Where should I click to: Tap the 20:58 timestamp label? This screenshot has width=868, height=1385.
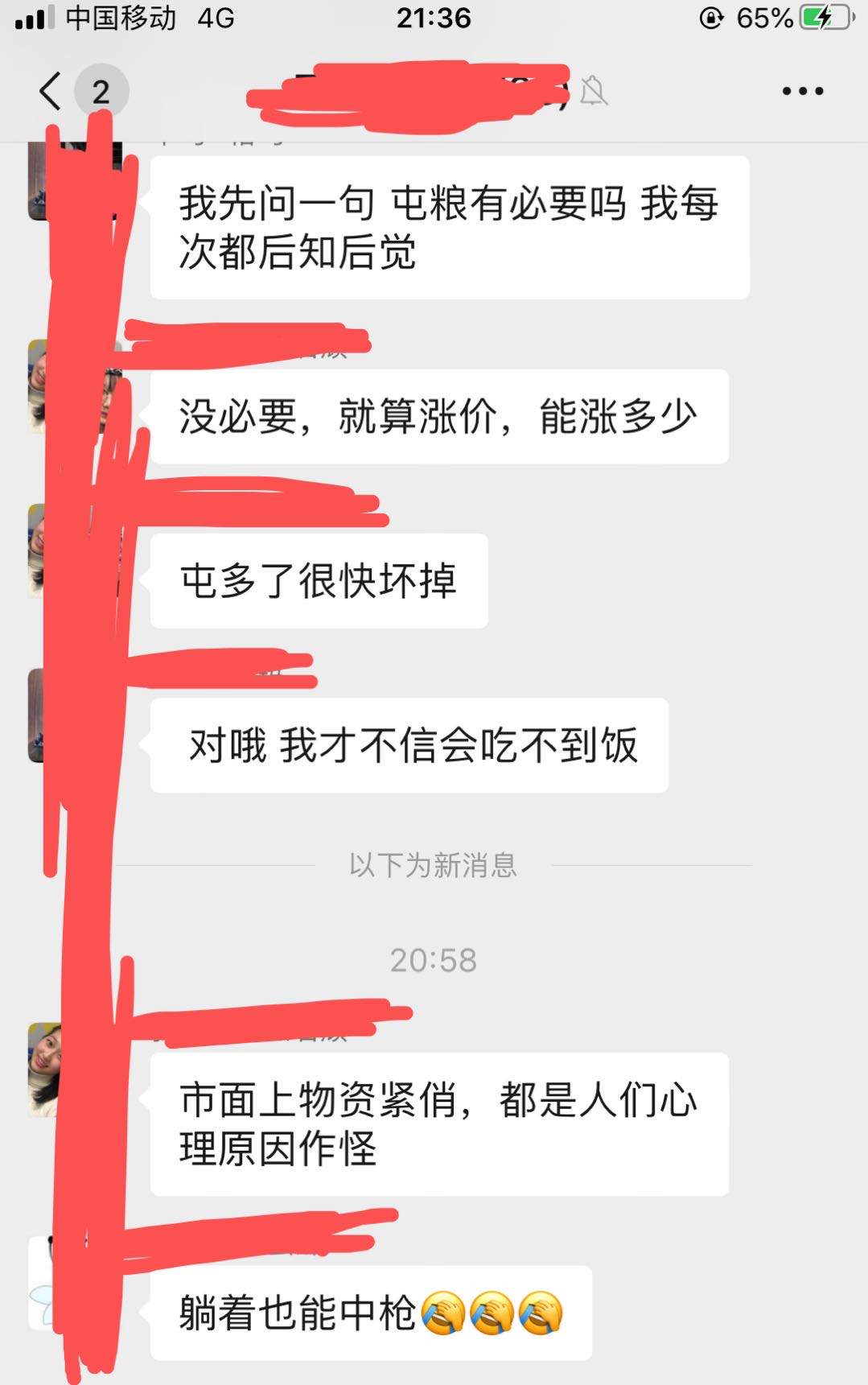434,958
